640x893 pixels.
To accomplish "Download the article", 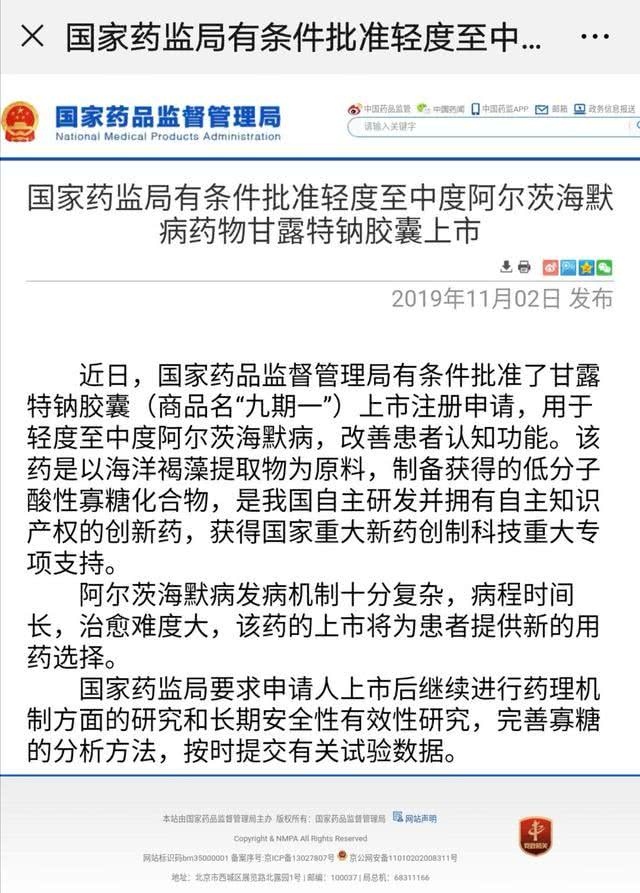I will click(506, 267).
